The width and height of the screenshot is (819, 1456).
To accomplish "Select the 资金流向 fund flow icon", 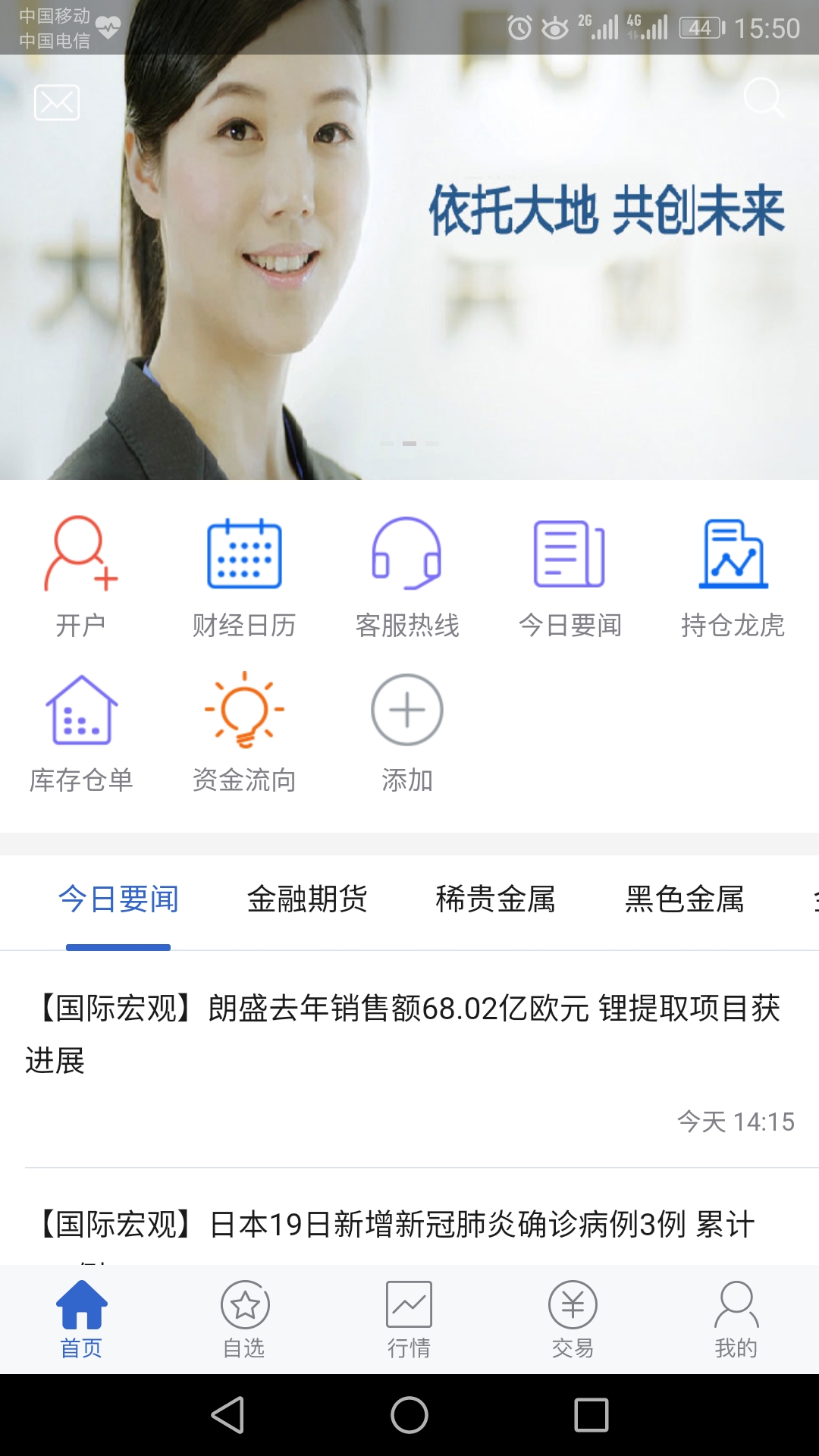I will [244, 726].
